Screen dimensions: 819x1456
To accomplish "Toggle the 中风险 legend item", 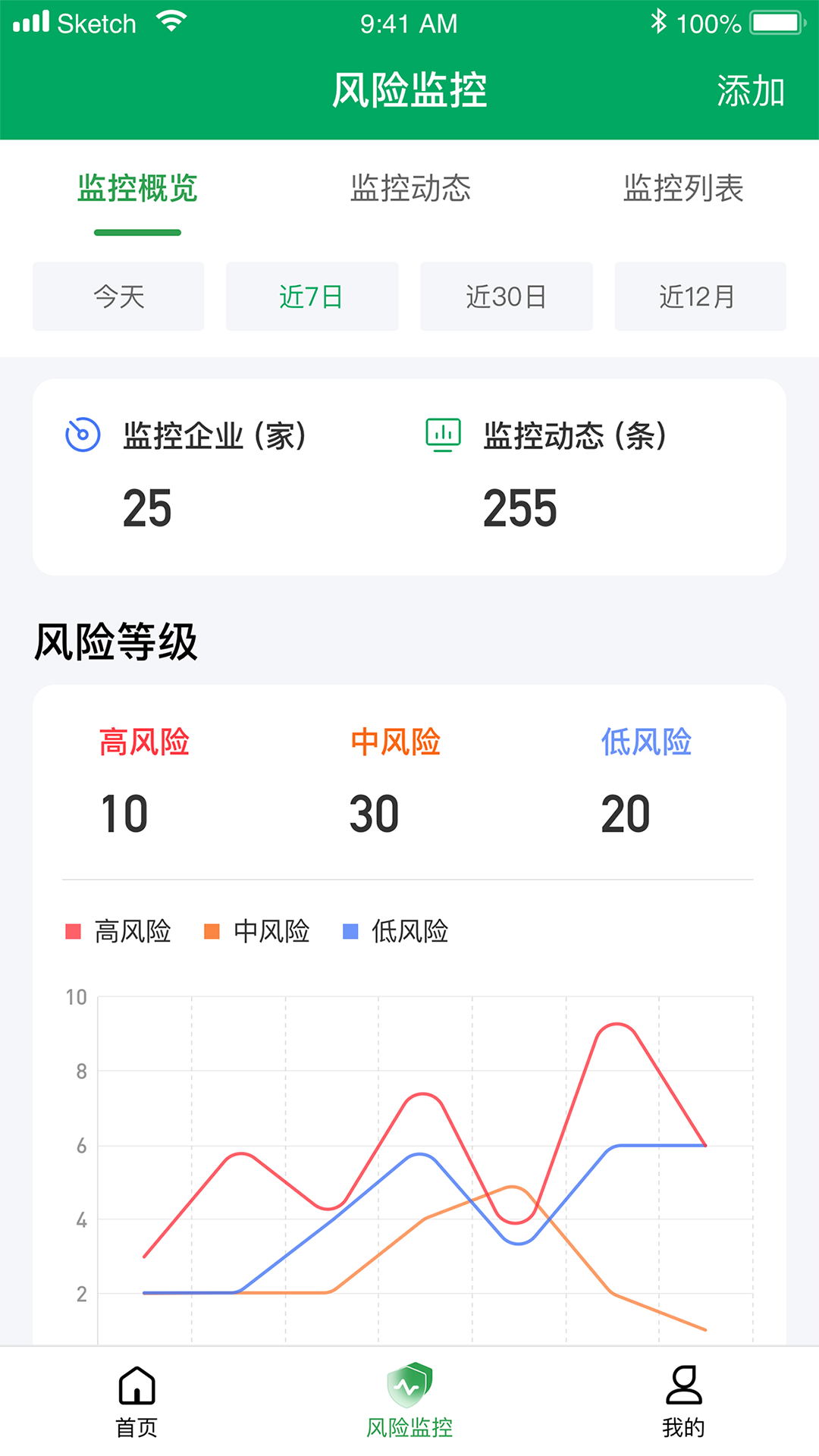I will [x=256, y=932].
